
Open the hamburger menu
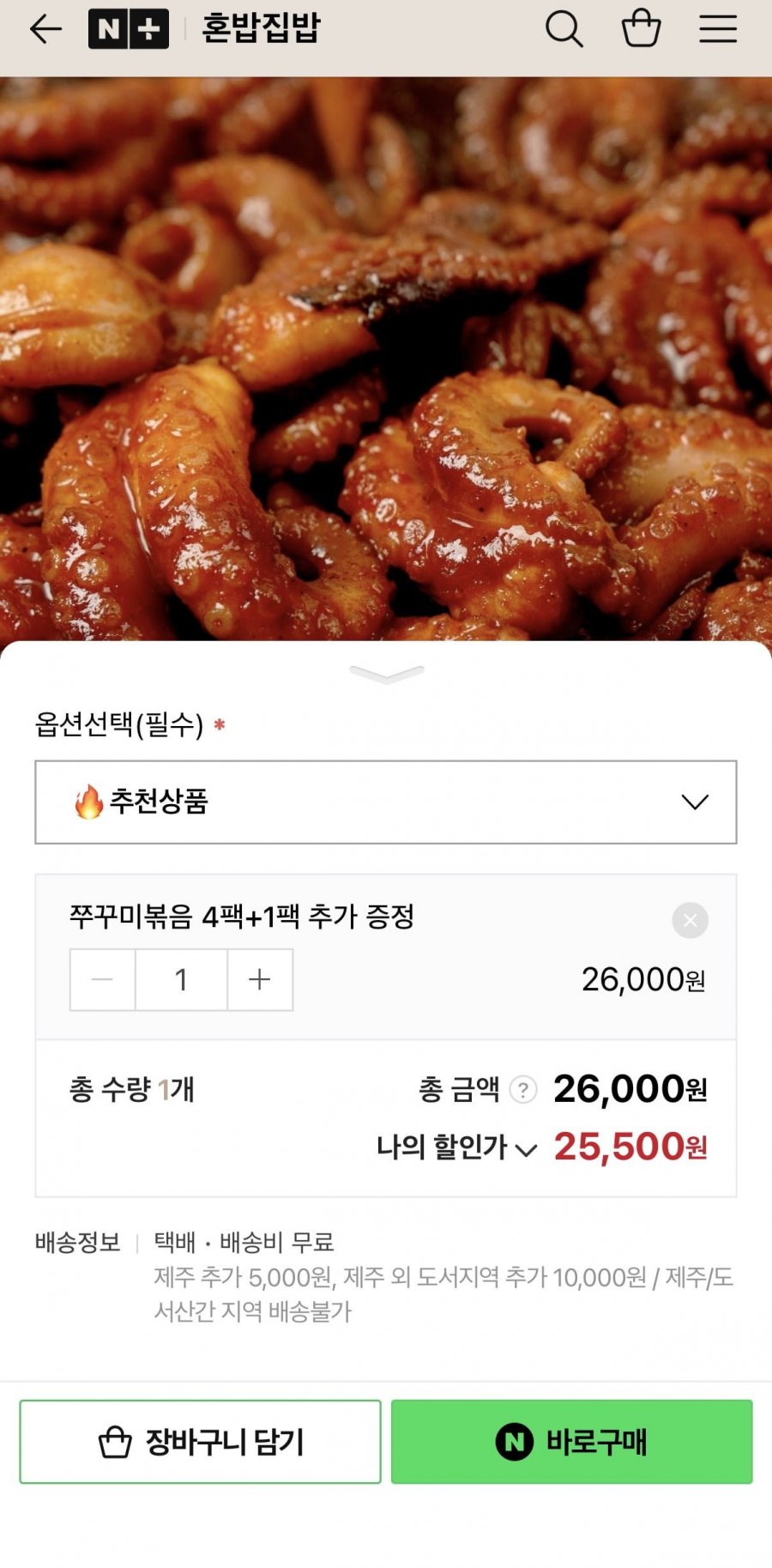[x=717, y=29]
